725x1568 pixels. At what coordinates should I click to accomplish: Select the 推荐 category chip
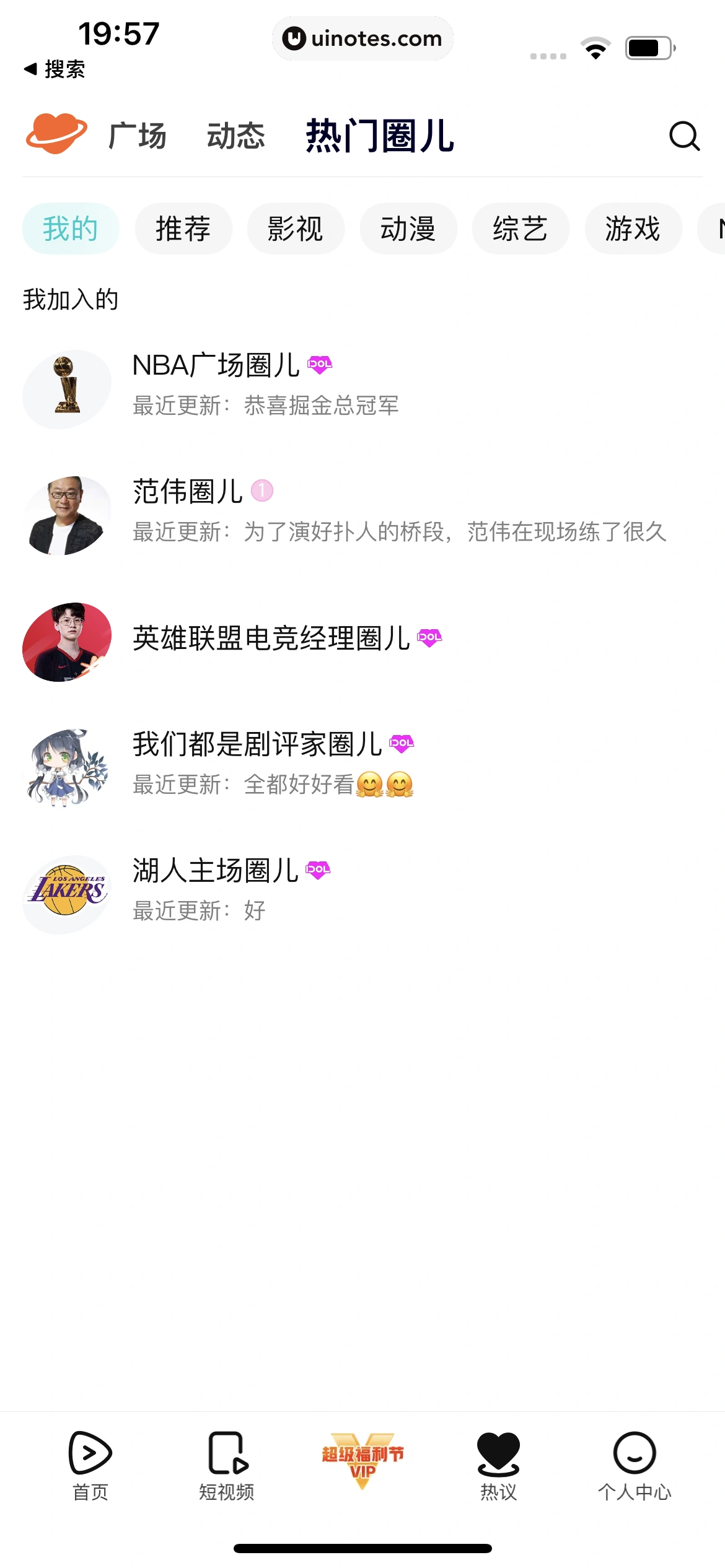pos(183,229)
